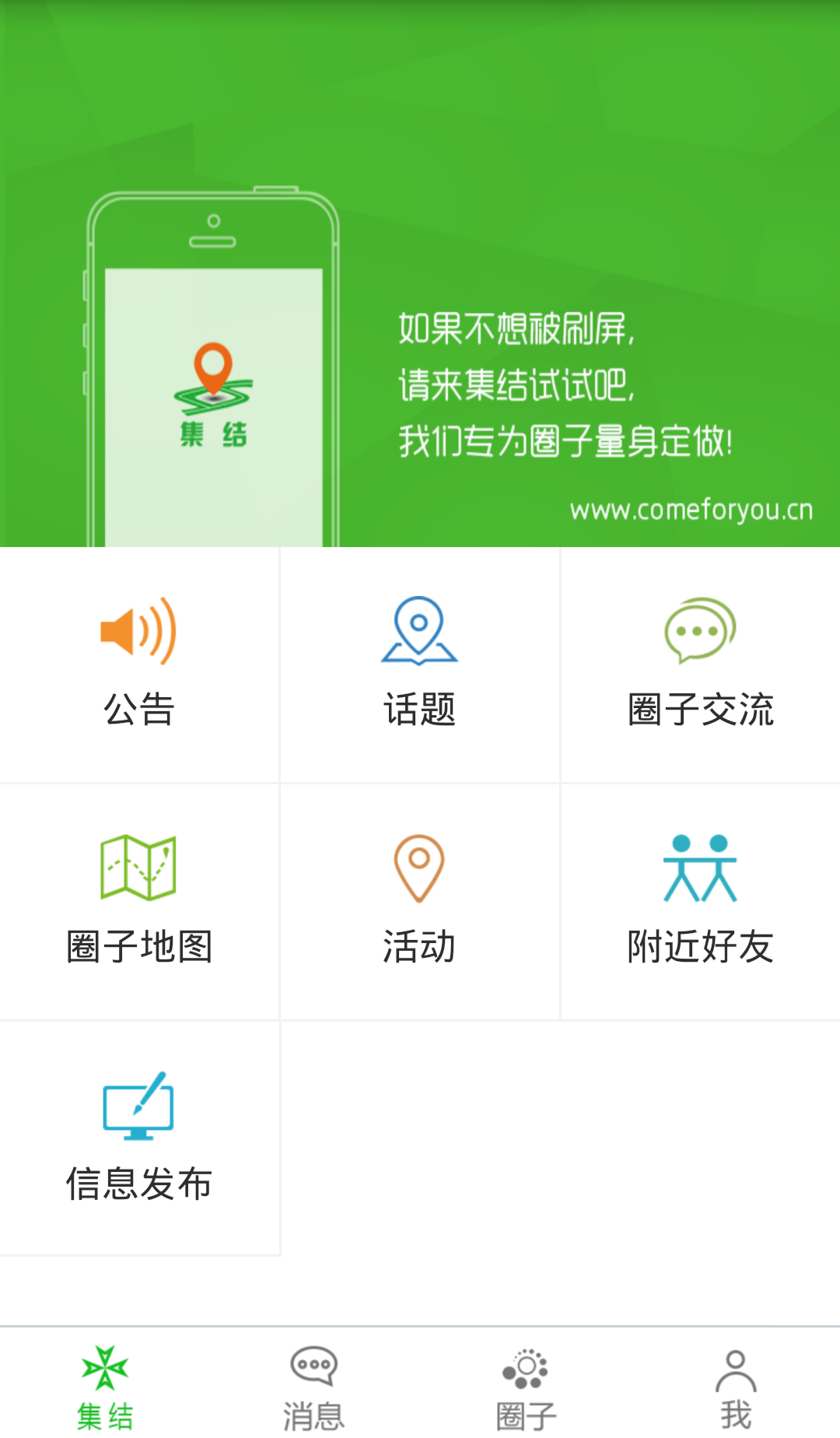View the 圈子地图 circle map
The image size is (840, 1438).
click(139, 901)
